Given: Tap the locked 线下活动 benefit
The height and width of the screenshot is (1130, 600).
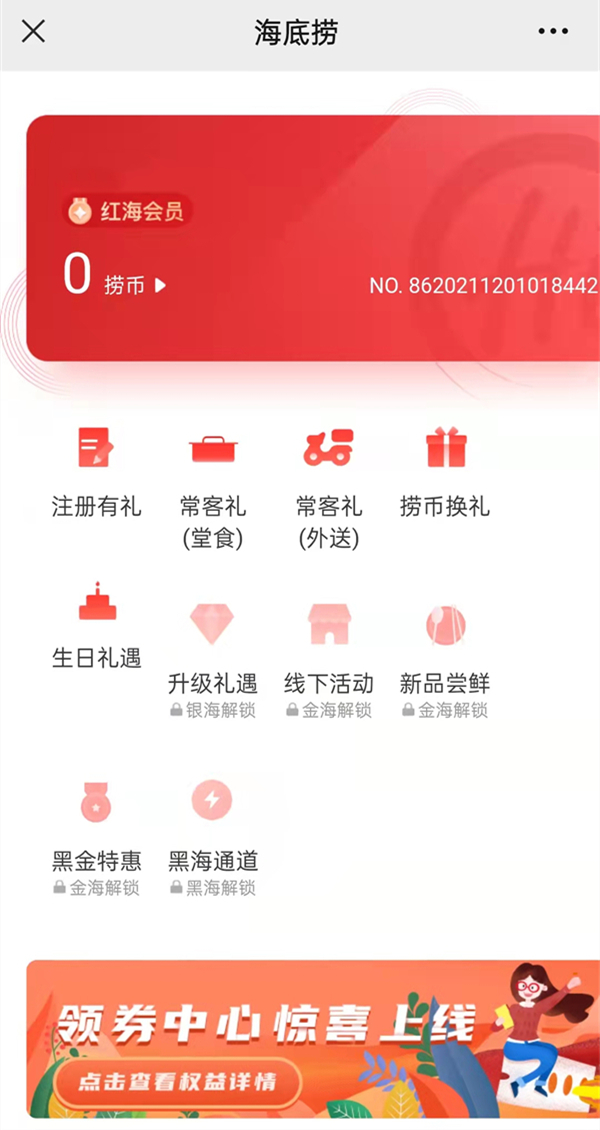Looking at the screenshot, I should point(329,648).
